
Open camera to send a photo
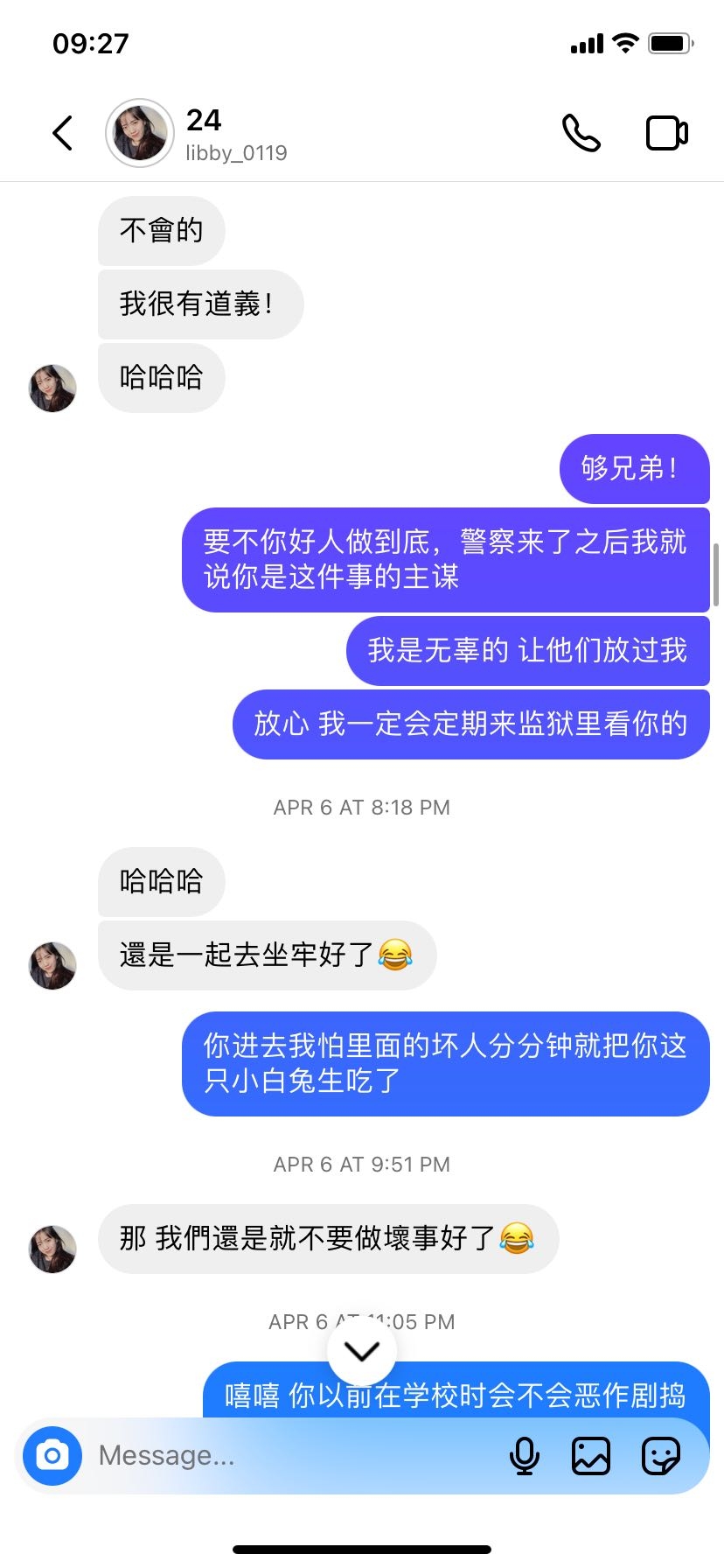click(52, 1456)
